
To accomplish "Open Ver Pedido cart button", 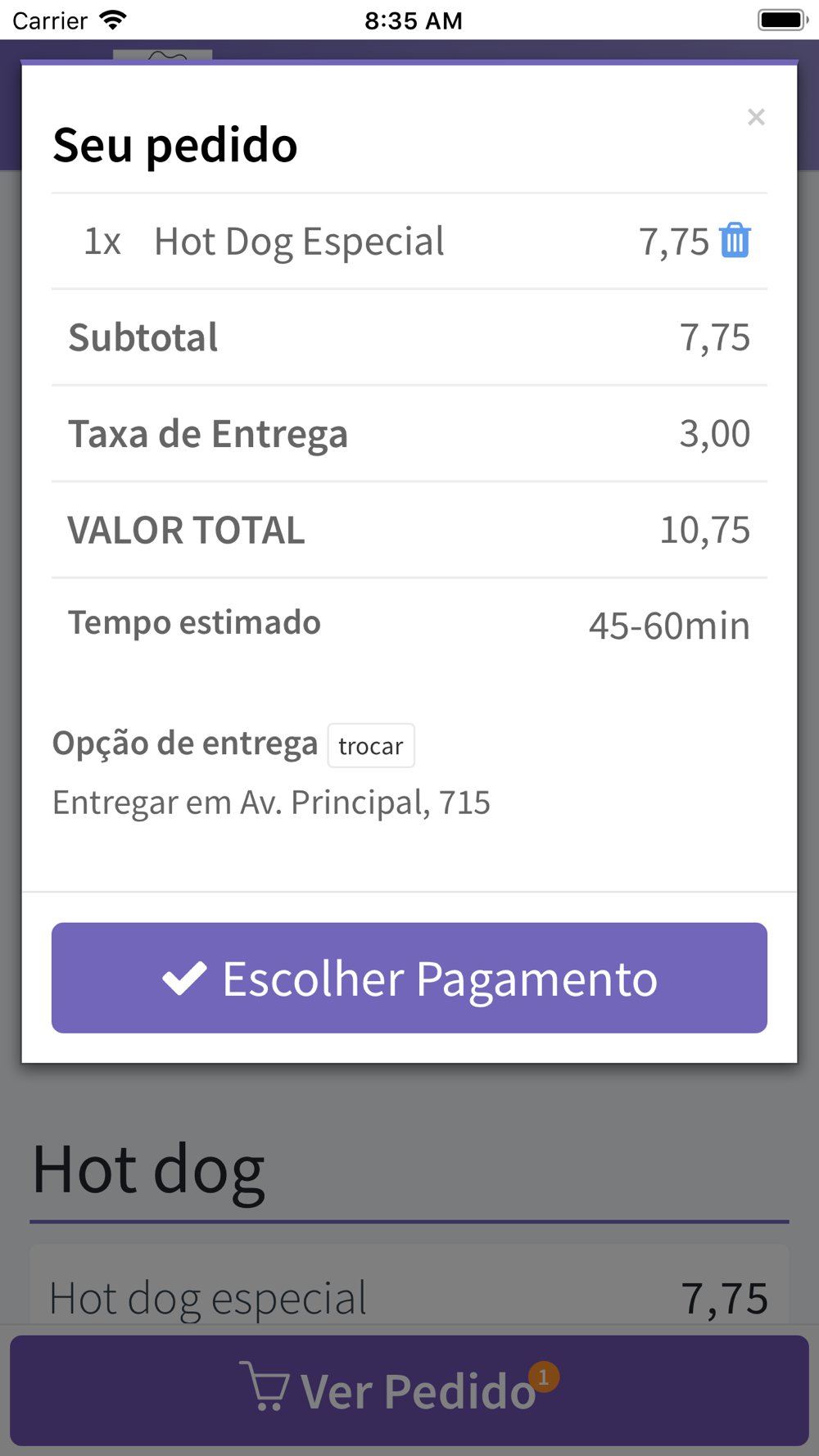I will point(409,1390).
